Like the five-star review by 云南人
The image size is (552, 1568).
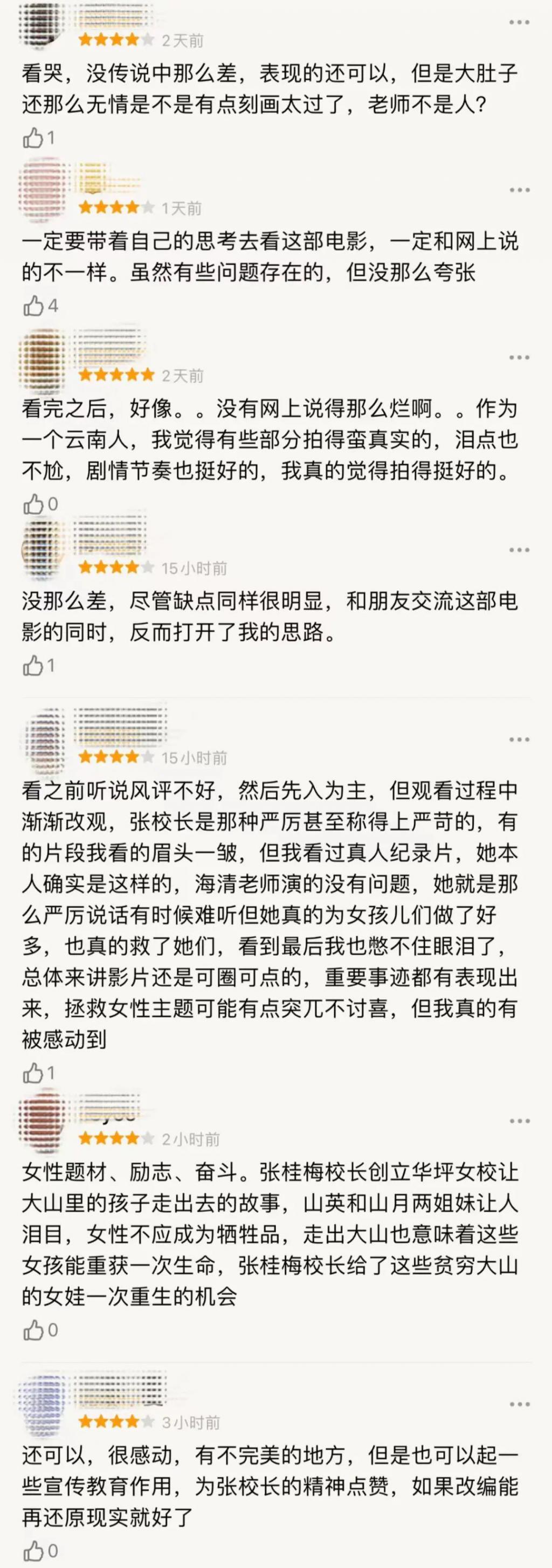click(33, 504)
